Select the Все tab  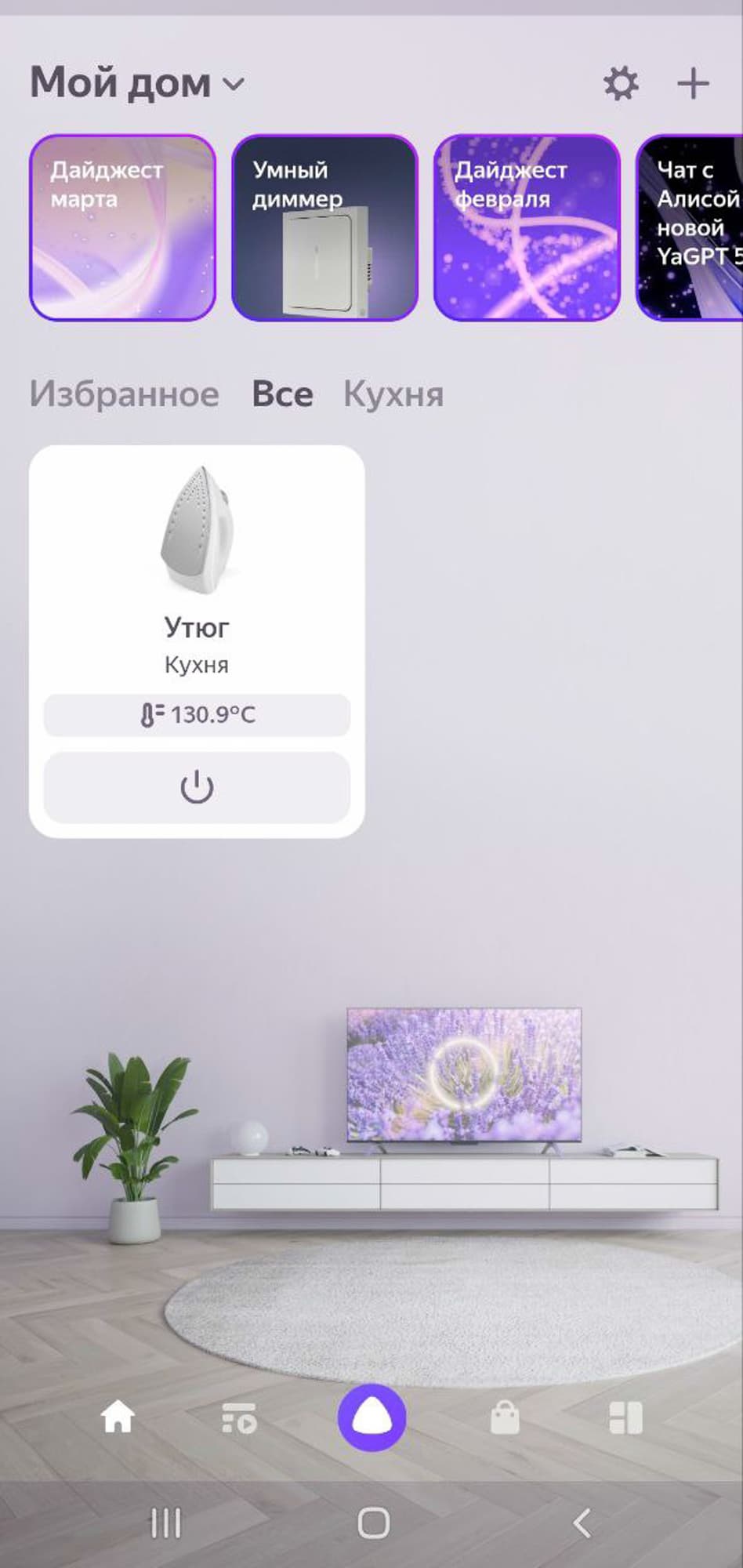point(282,394)
